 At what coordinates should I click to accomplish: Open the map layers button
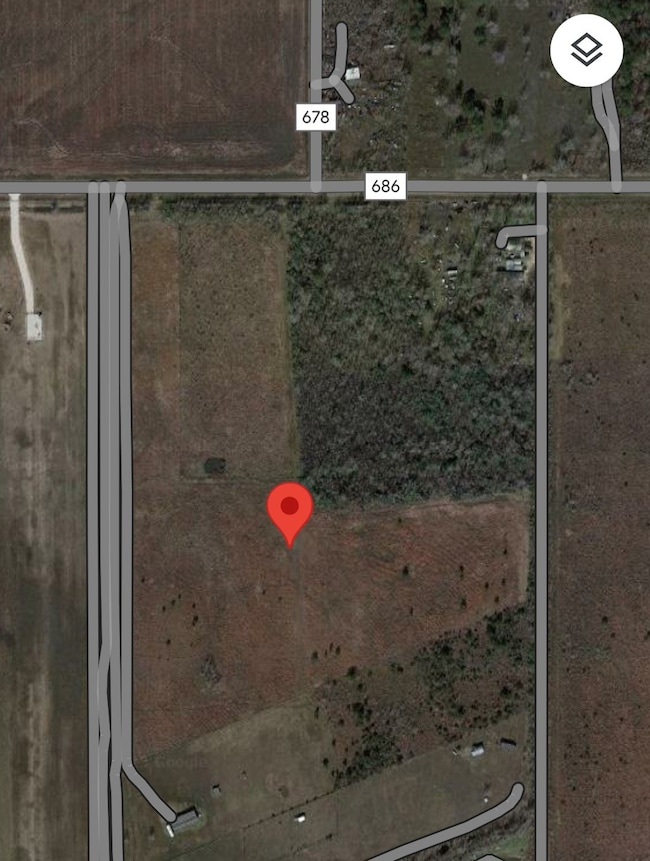pos(587,50)
